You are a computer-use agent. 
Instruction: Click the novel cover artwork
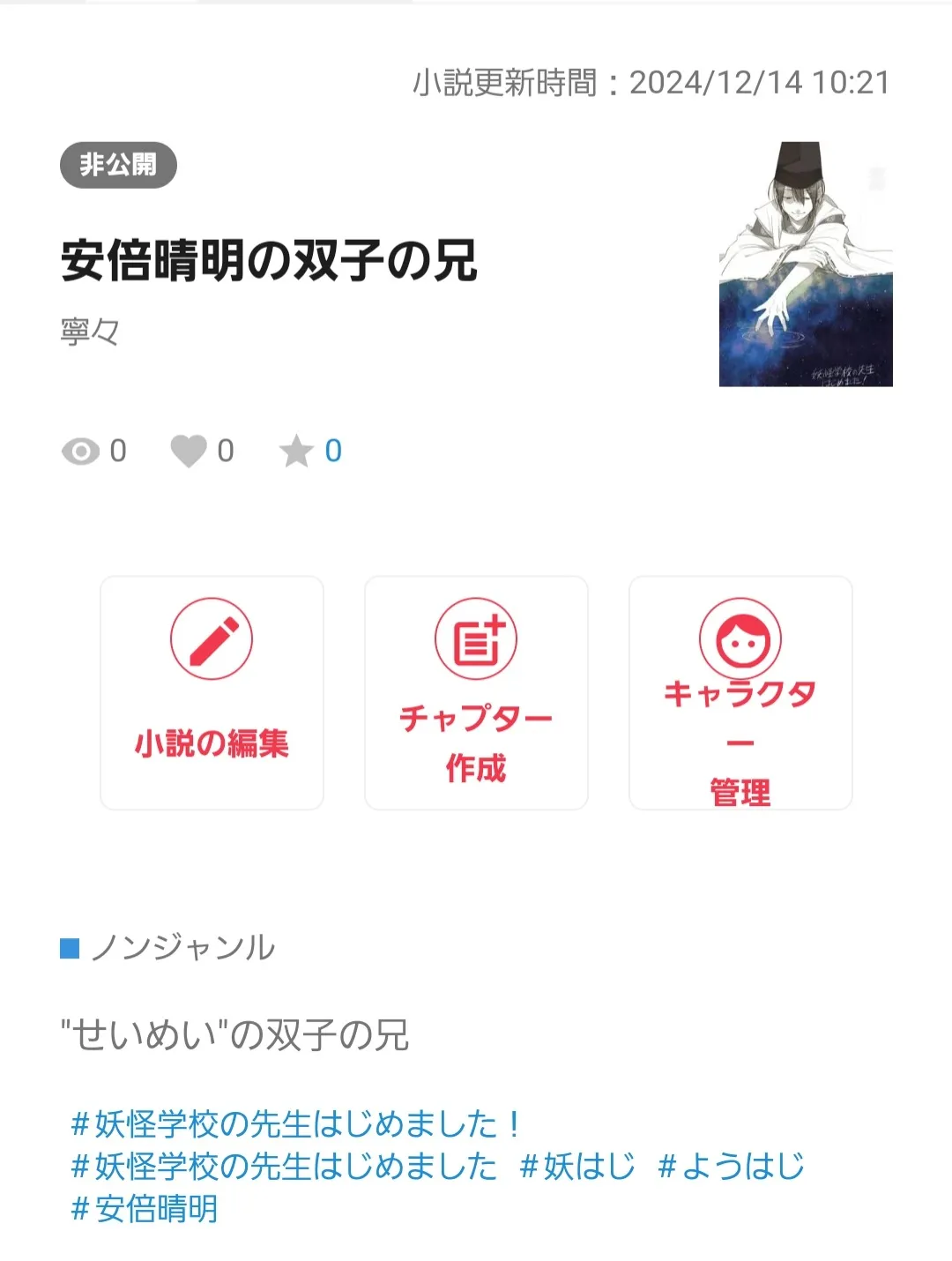tap(804, 265)
